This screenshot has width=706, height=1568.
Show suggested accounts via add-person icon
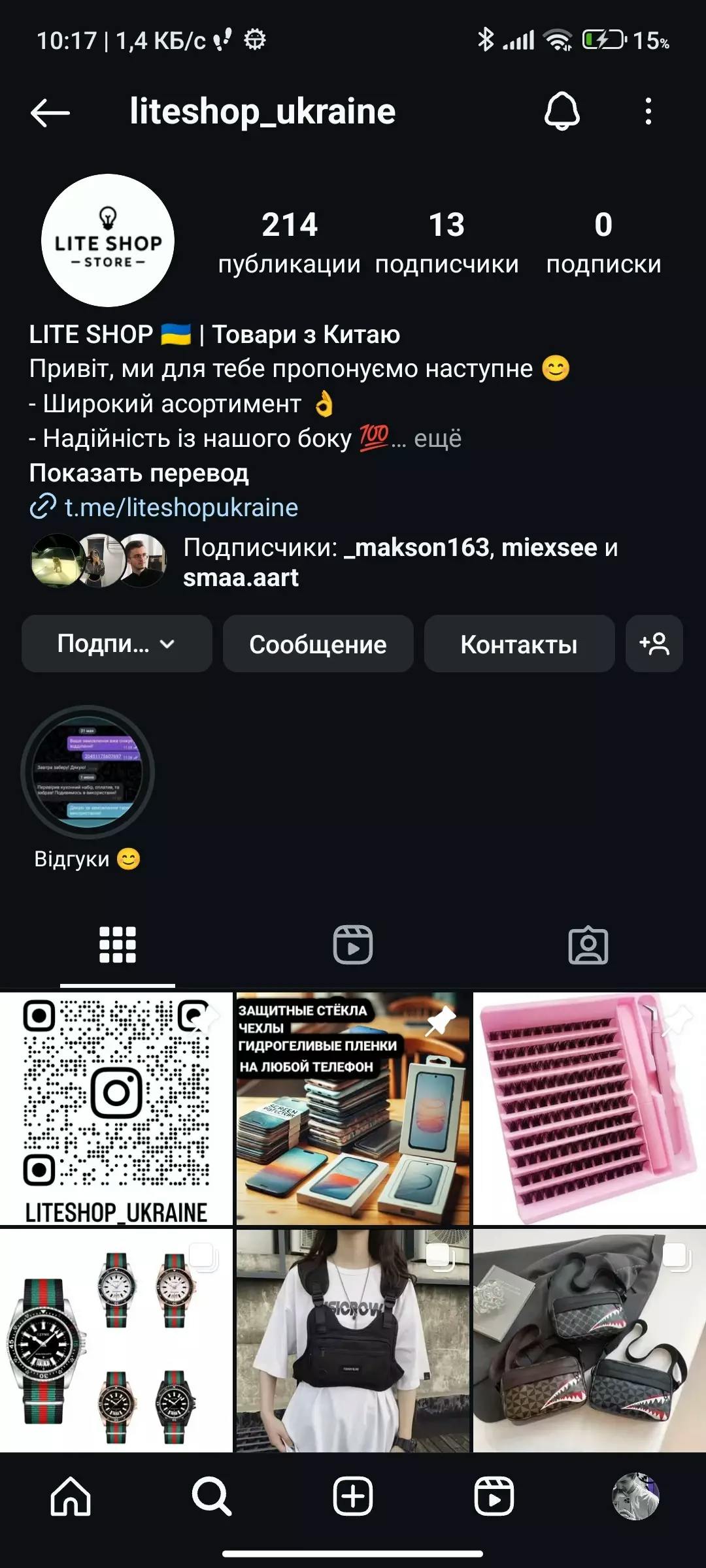tap(654, 644)
